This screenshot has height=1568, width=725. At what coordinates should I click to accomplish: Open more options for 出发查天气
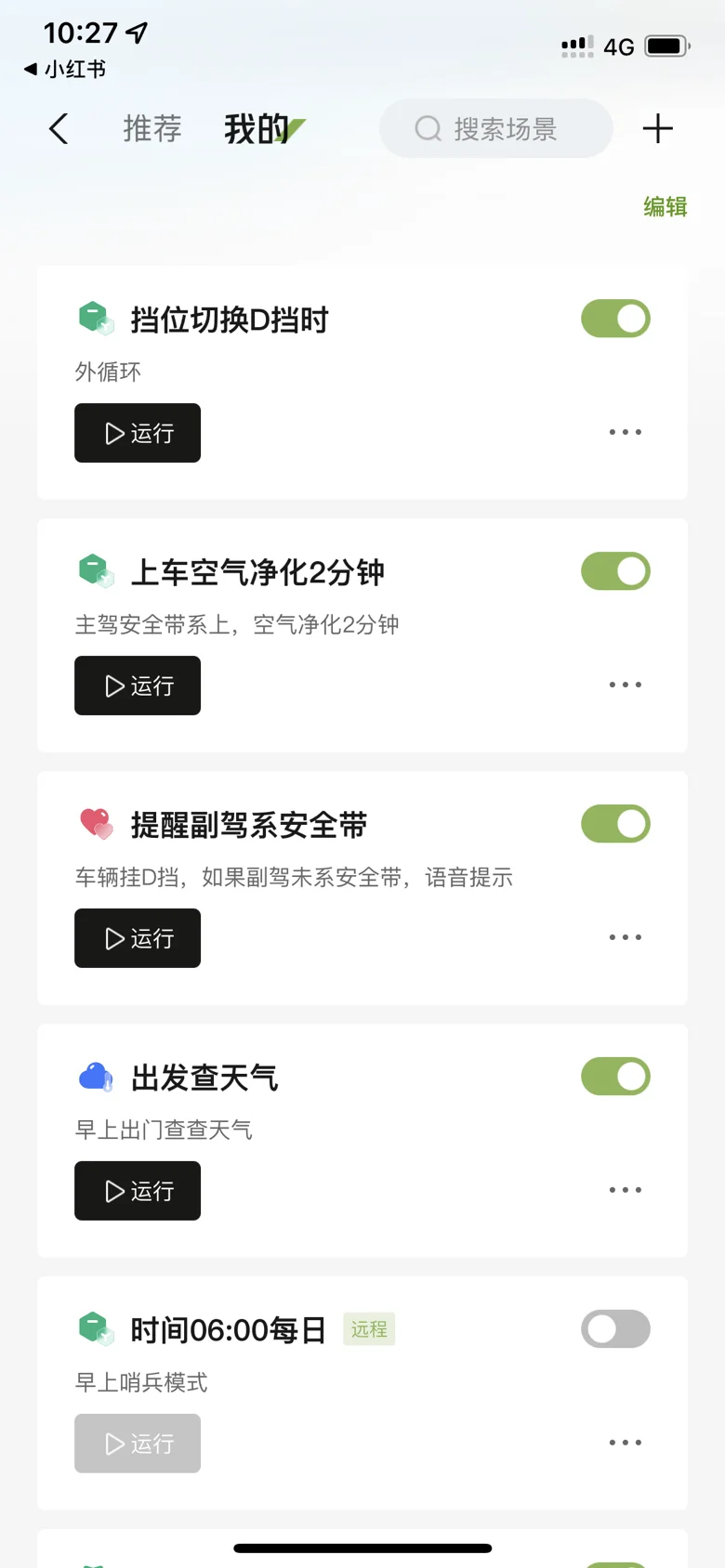(x=625, y=1190)
